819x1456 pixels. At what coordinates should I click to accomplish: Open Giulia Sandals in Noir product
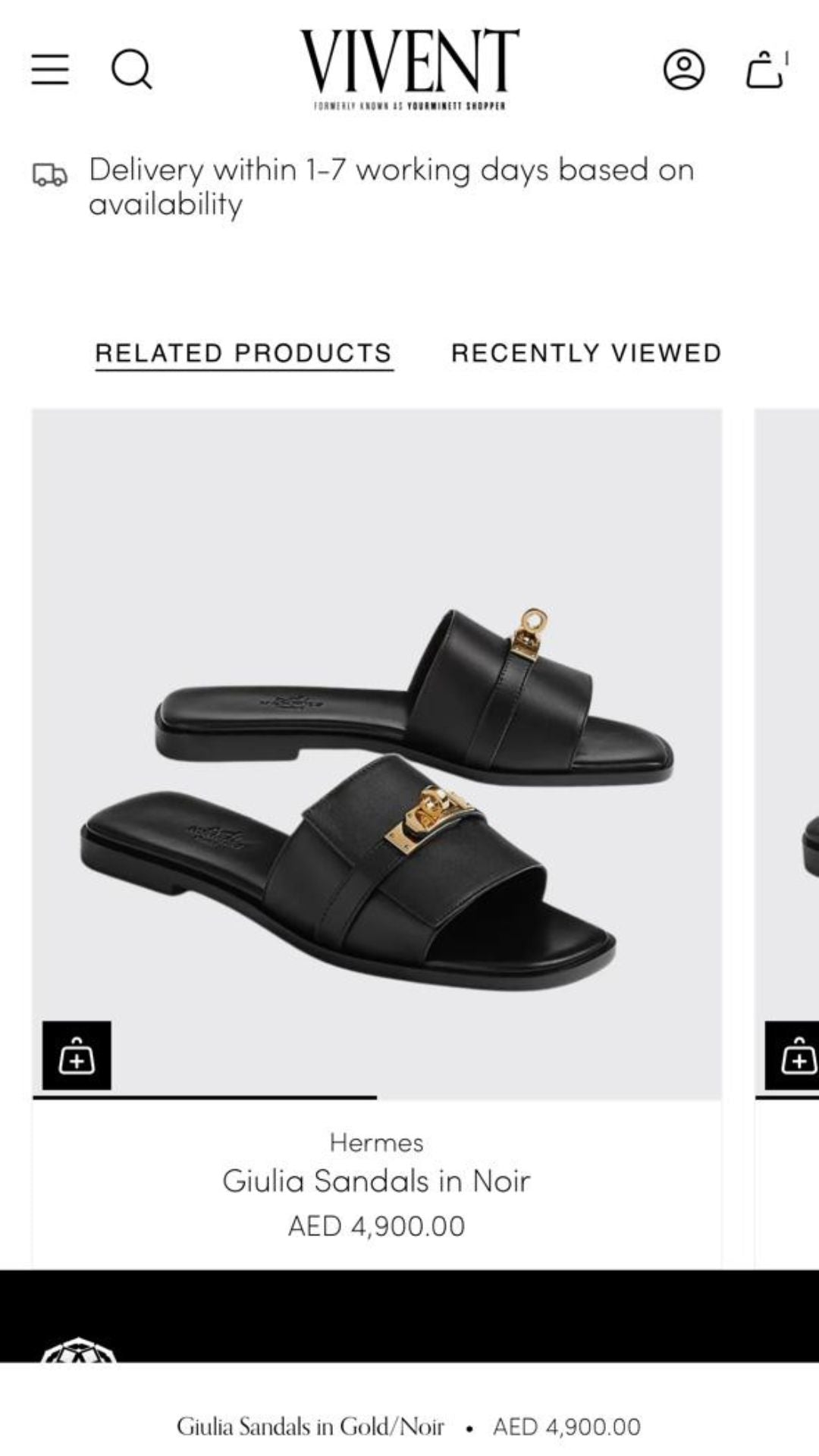coord(376,1180)
